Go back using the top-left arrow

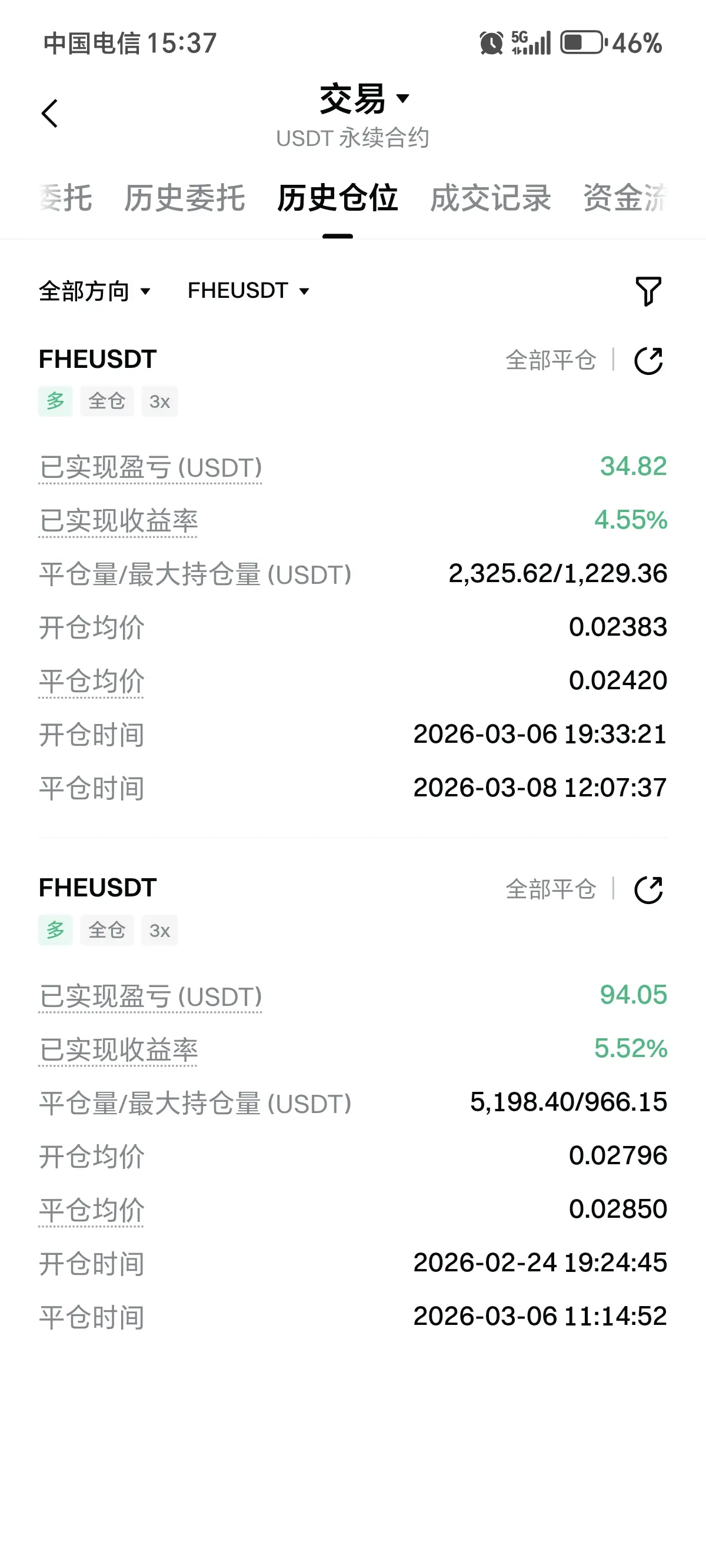49,114
